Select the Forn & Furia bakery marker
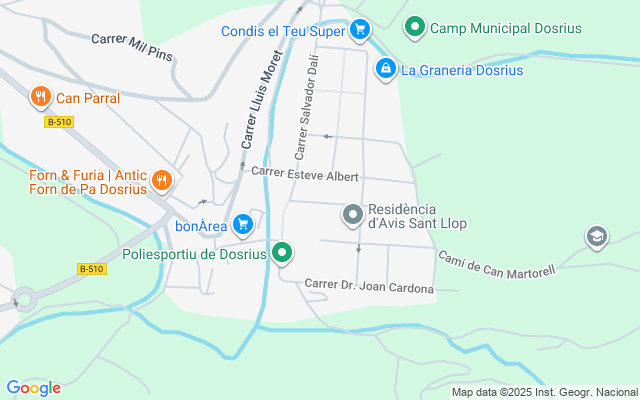This screenshot has height=400, width=640. coord(162,181)
